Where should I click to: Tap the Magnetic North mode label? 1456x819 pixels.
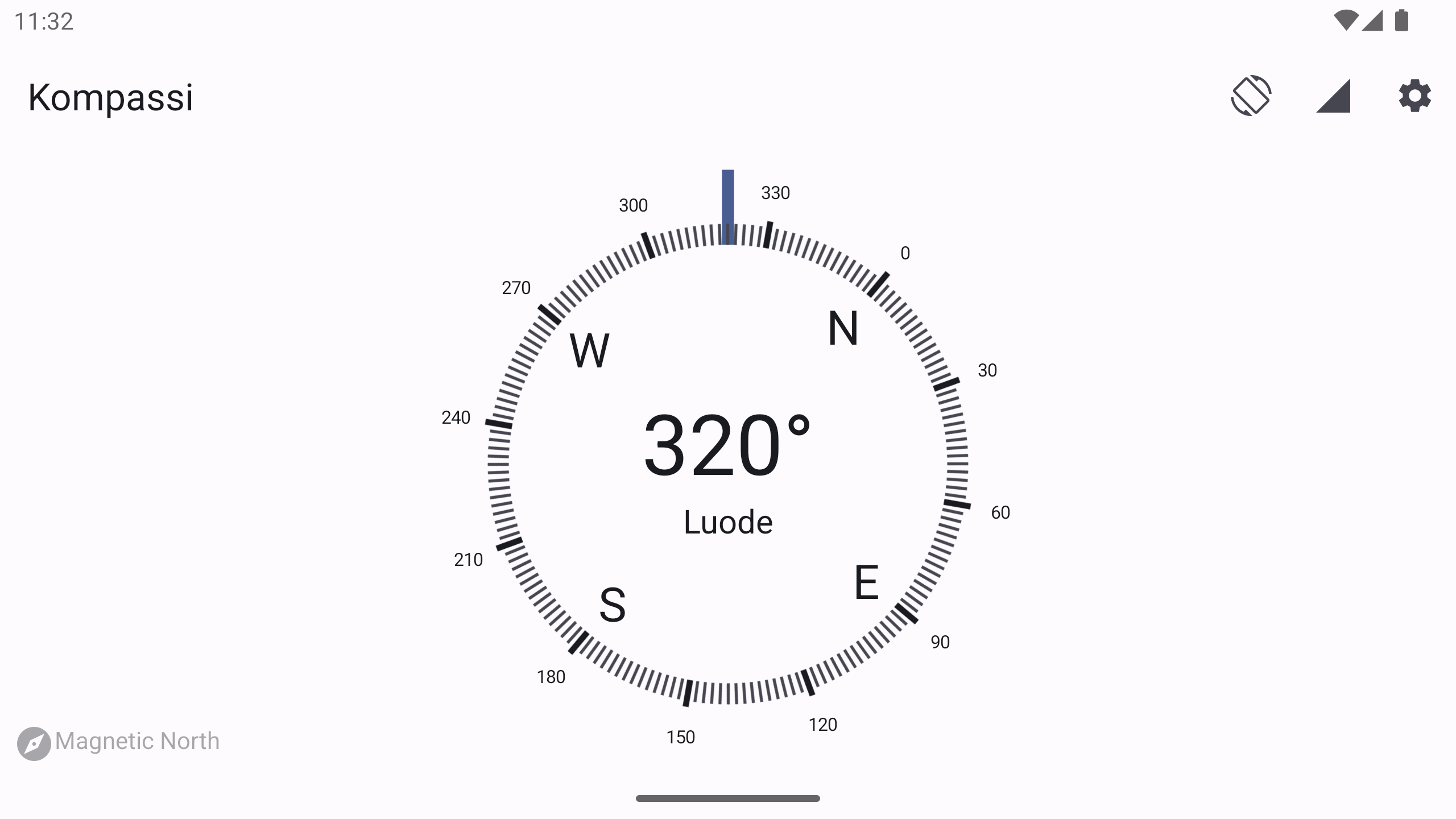click(119, 742)
